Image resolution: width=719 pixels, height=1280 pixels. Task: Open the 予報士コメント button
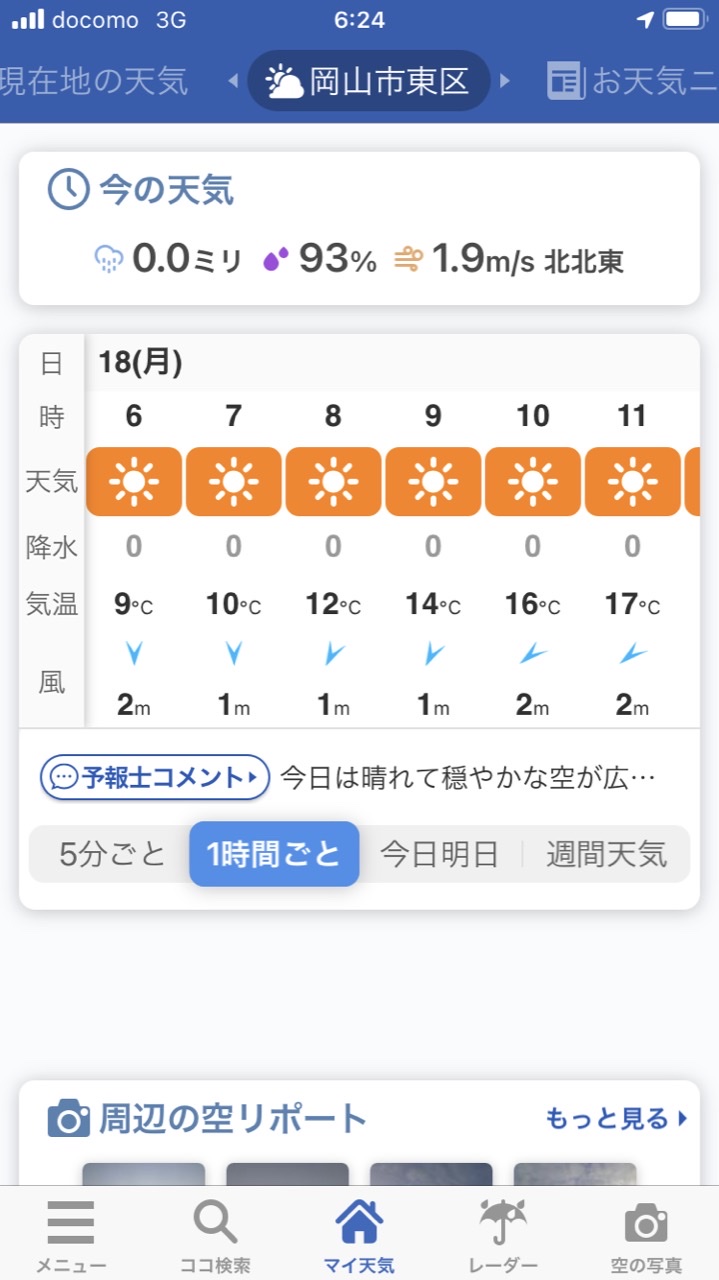(x=155, y=777)
